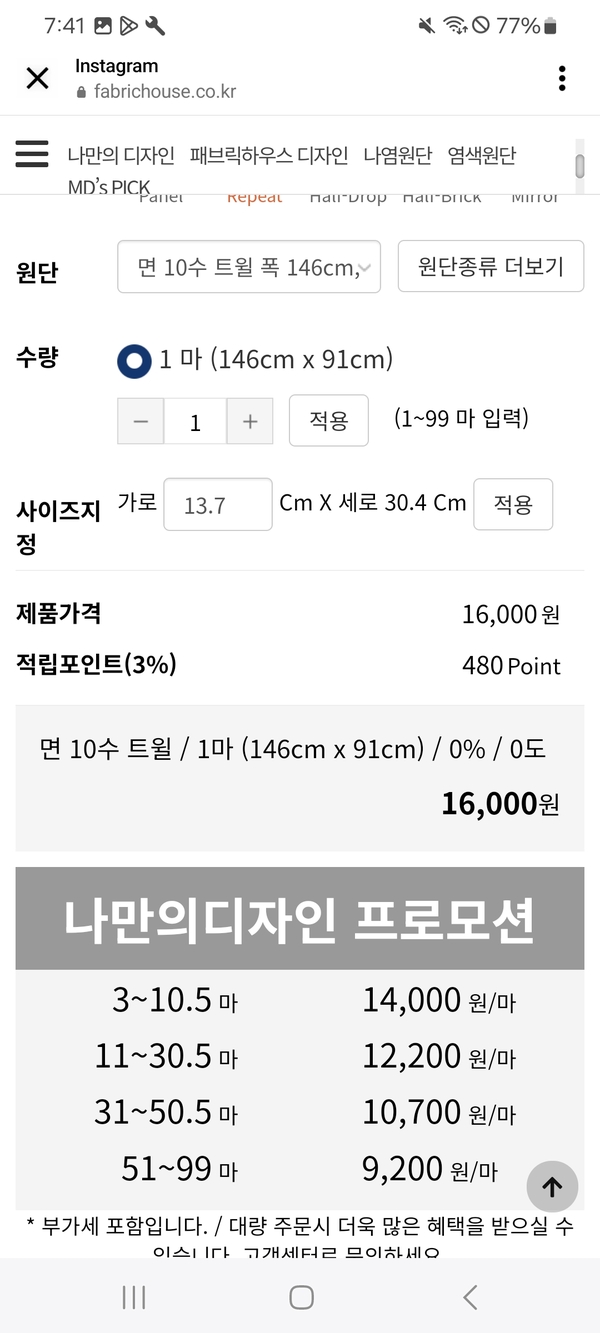
Task: Go to the system home screen
Action: [x=301, y=1297]
